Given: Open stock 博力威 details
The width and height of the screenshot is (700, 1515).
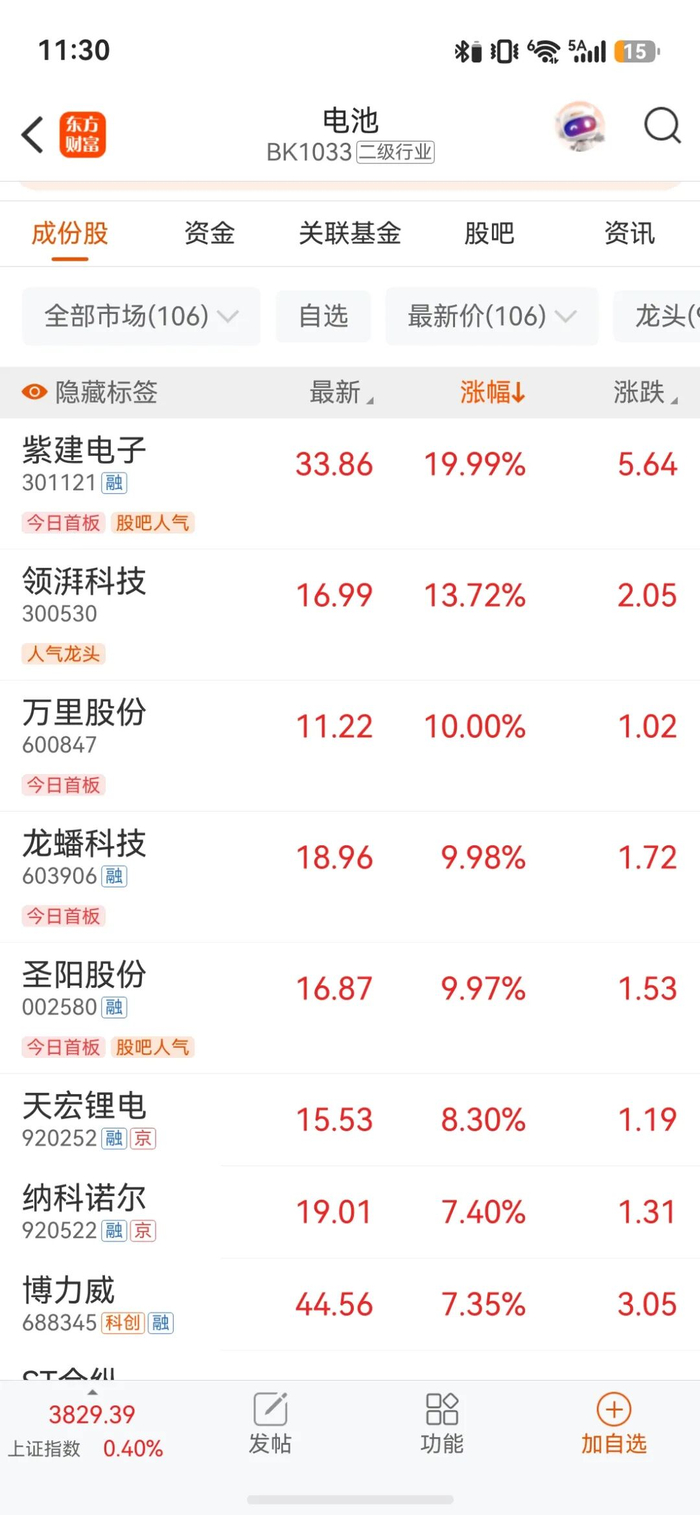Looking at the screenshot, I should (350, 1304).
